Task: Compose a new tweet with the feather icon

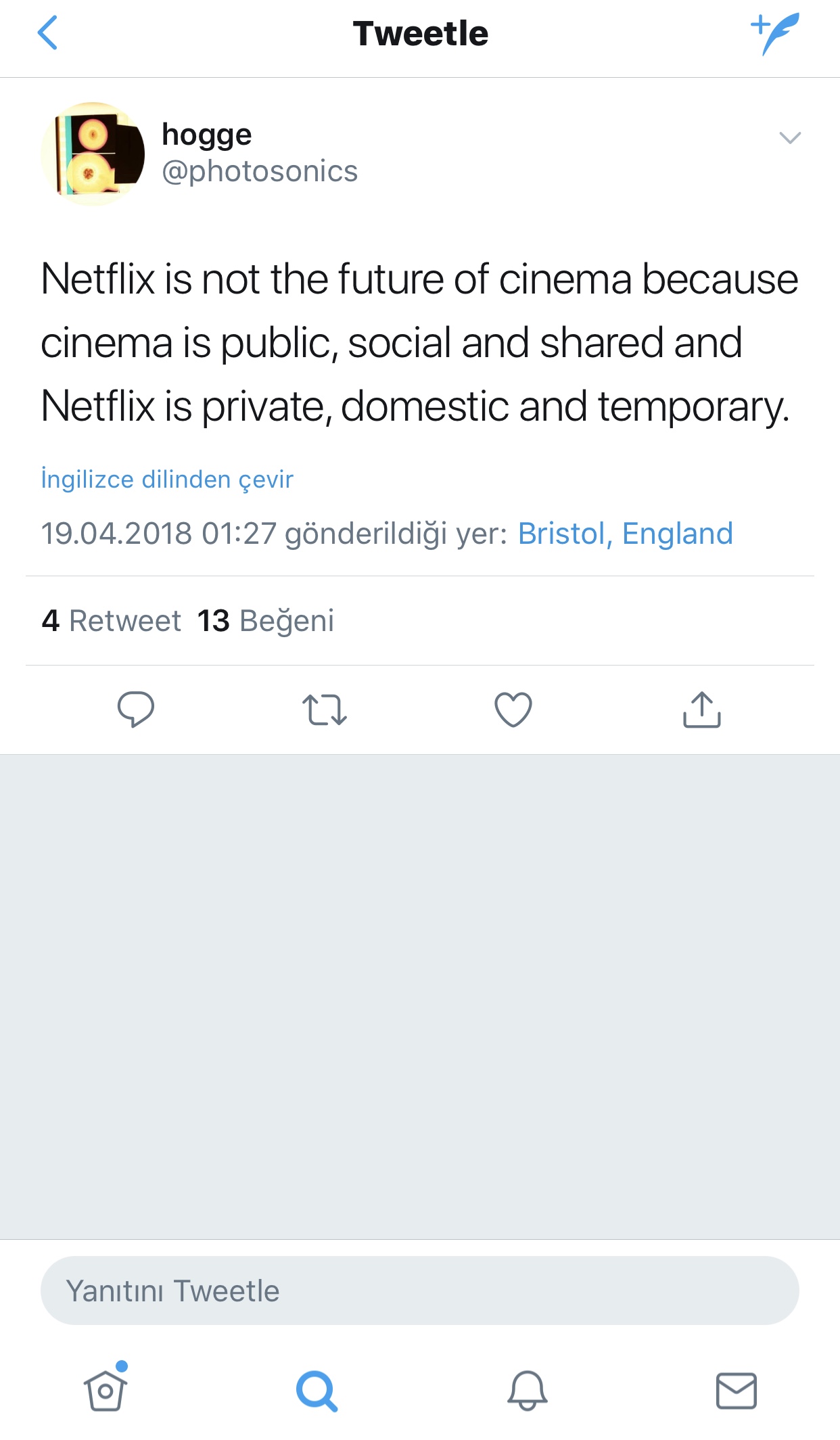Action: coord(775,33)
